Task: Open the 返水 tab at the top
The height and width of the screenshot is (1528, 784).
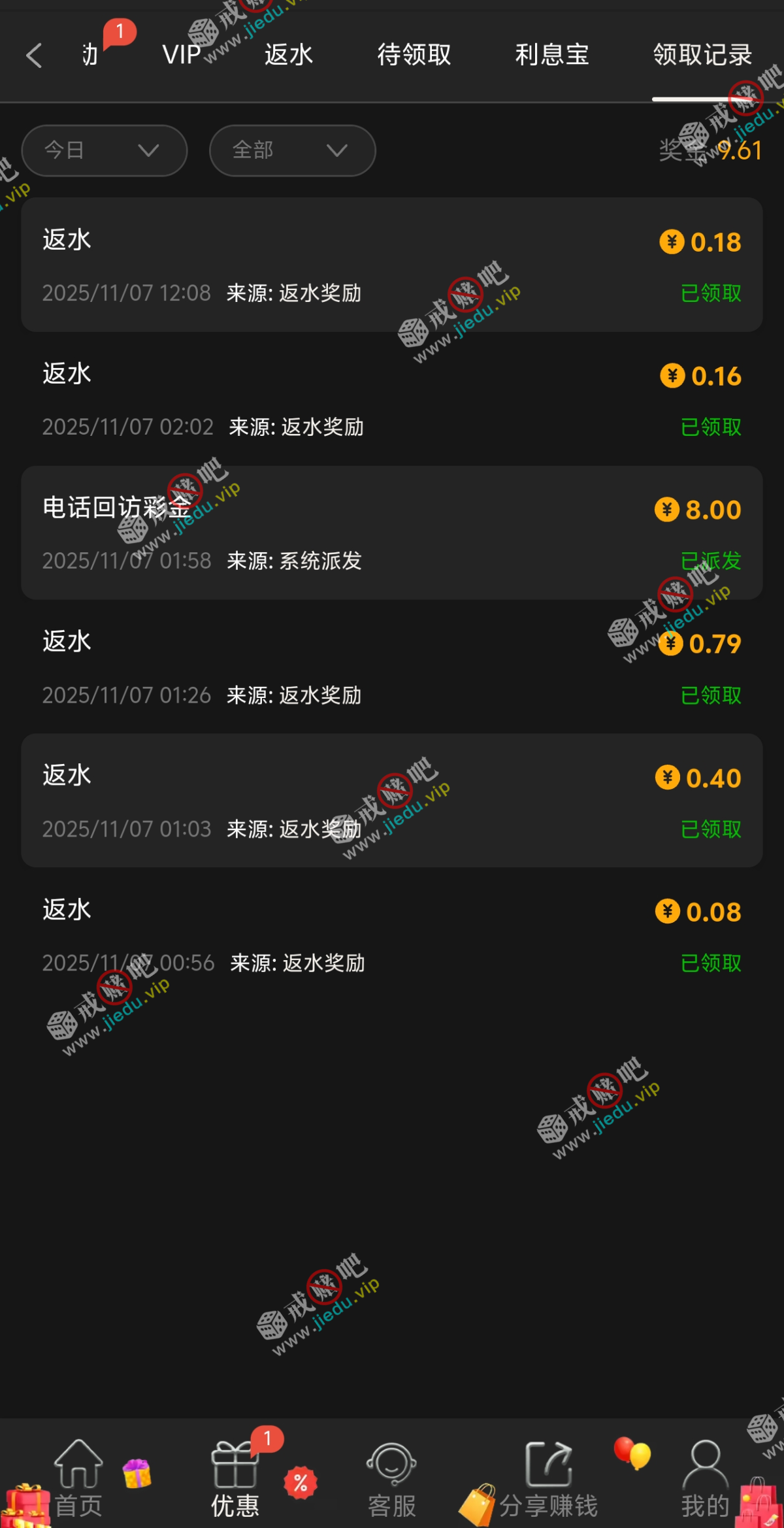Action: [288, 55]
